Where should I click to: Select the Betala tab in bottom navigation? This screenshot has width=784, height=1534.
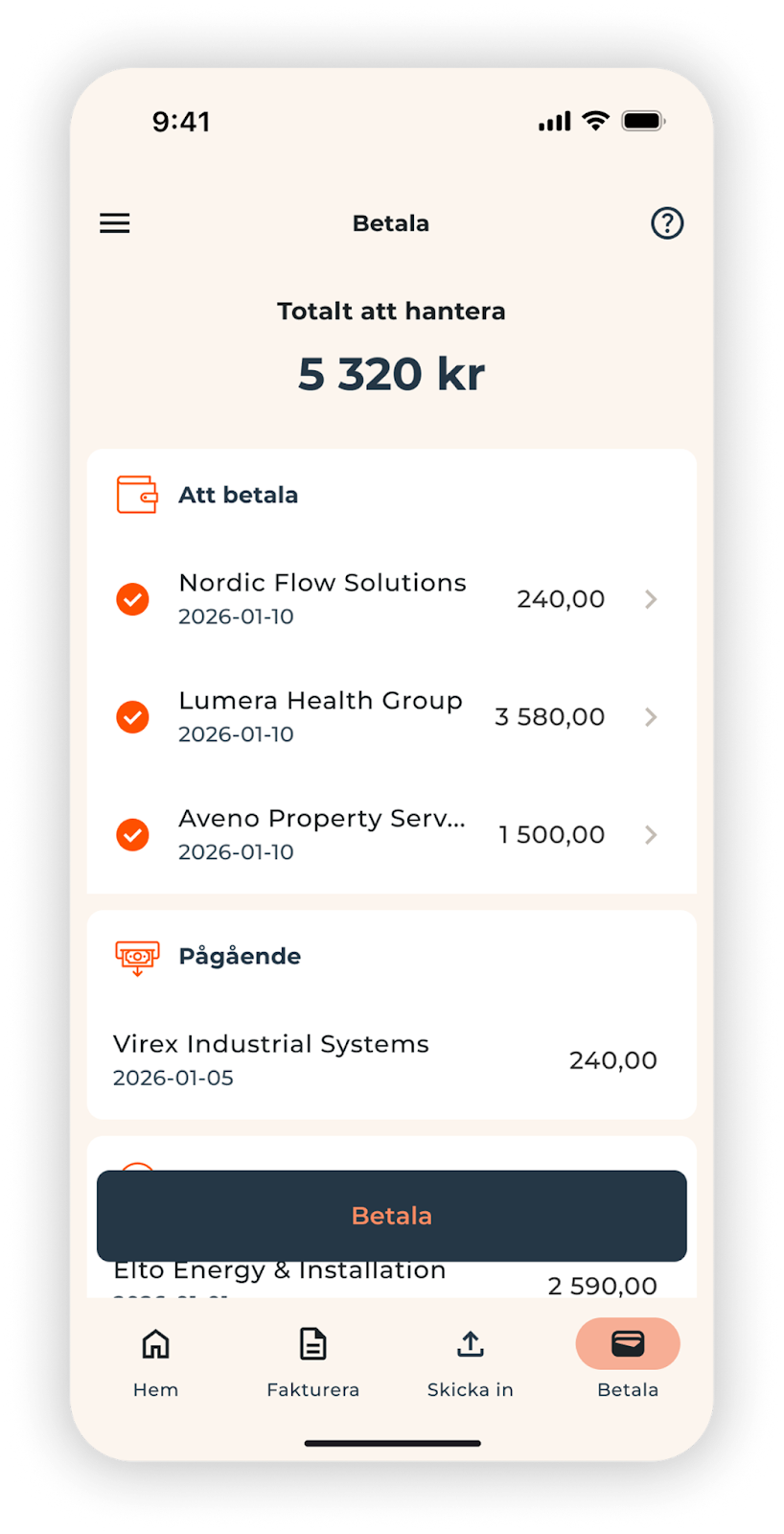pyautogui.click(x=628, y=1361)
